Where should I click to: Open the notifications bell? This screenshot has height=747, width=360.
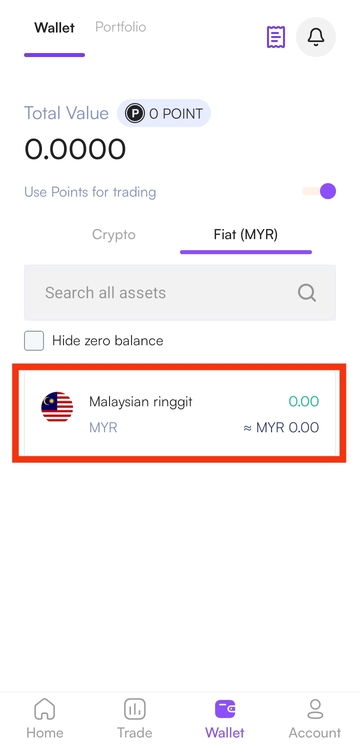pos(316,37)
